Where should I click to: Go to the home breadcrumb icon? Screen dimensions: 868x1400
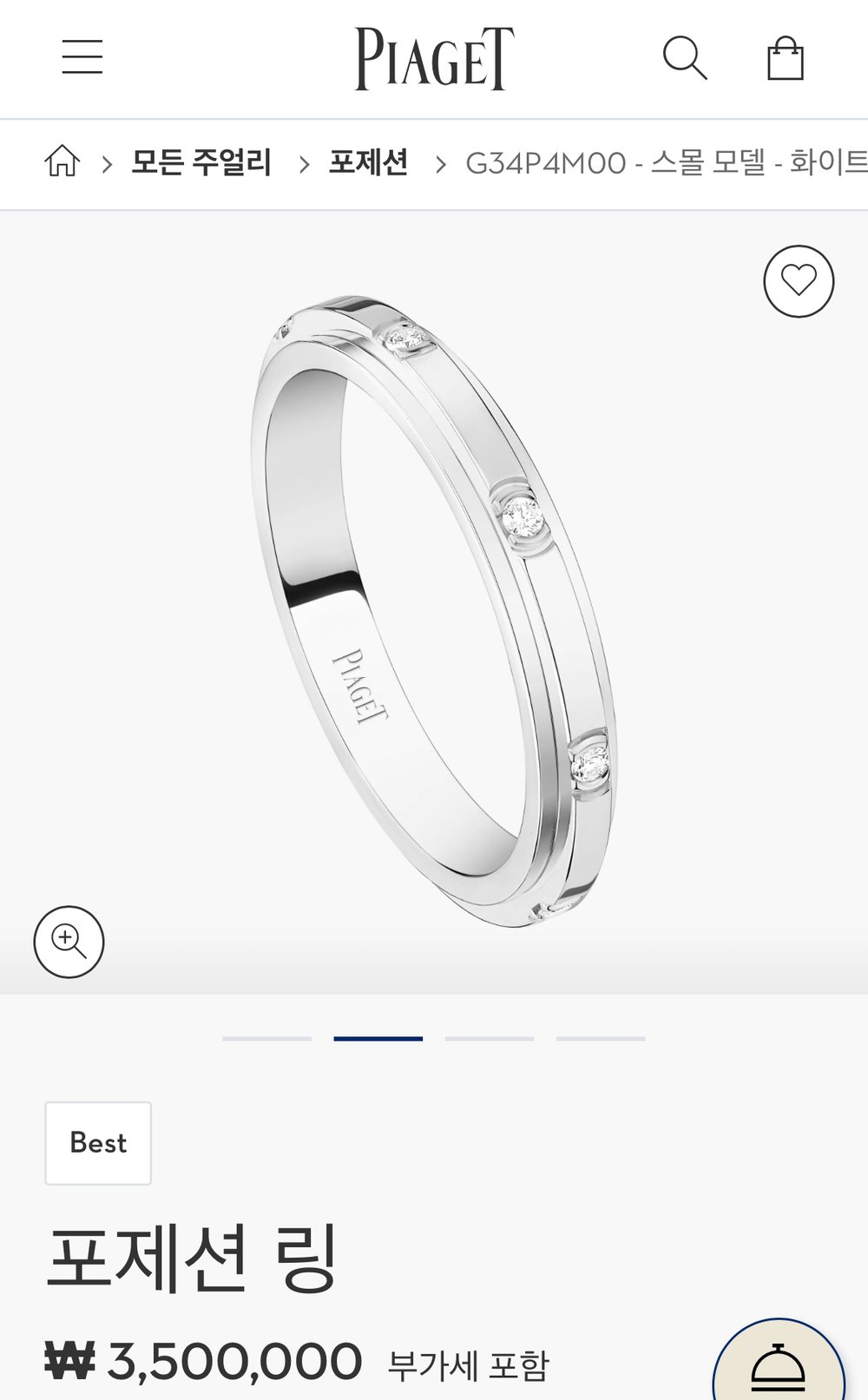pos(62,162)
